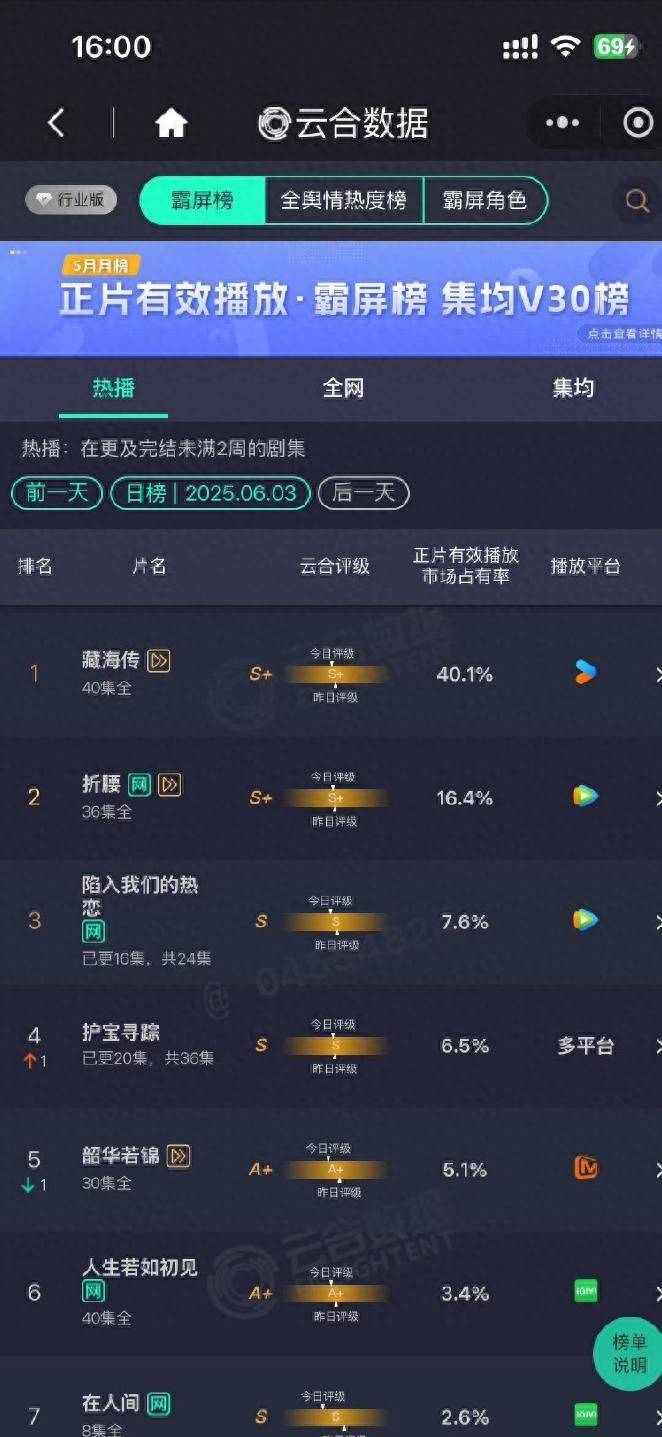Open the search magnifier icon
This screenshot has height=1437, width=662.
[x=636, y=201]
